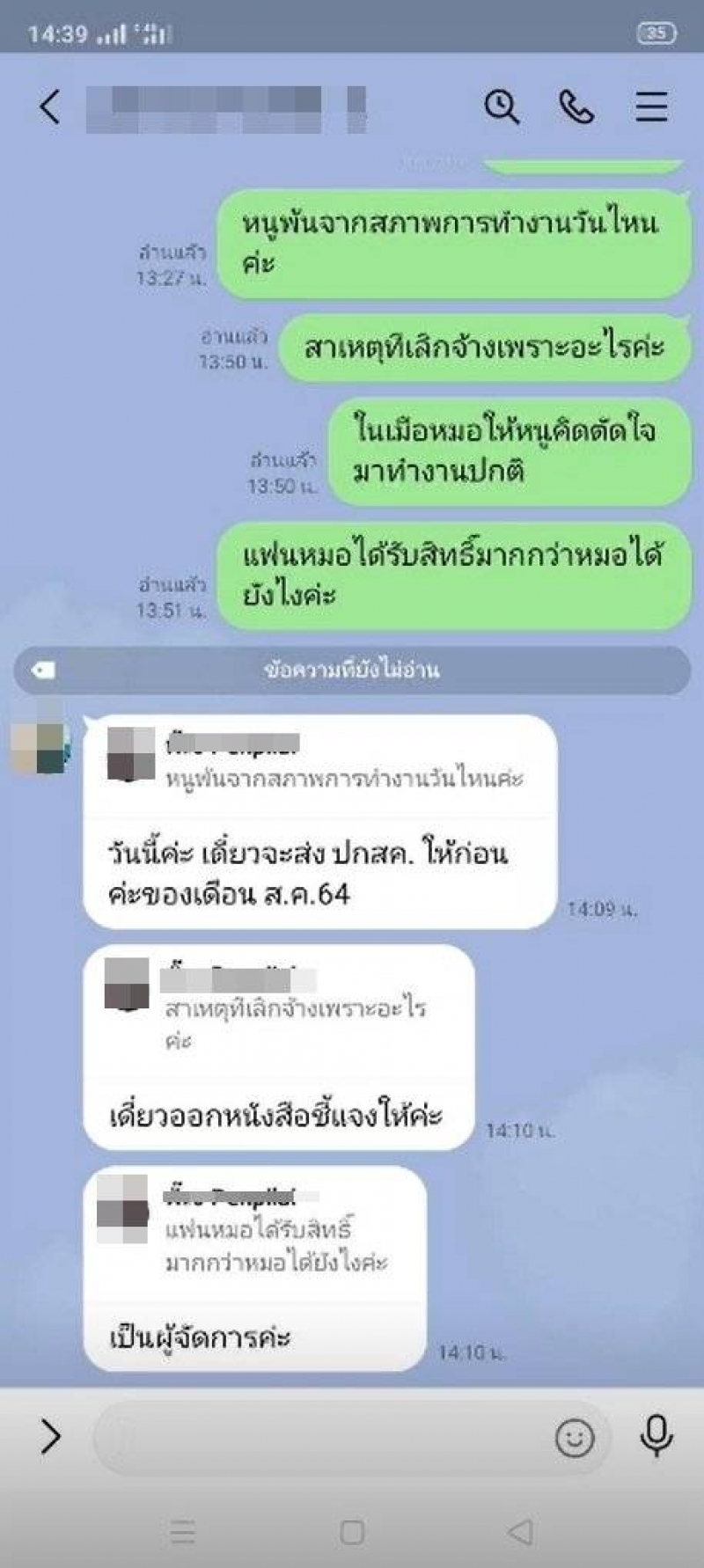
Task: Open the chat menu
Action: pyautogui.click(x=651, y=107)
